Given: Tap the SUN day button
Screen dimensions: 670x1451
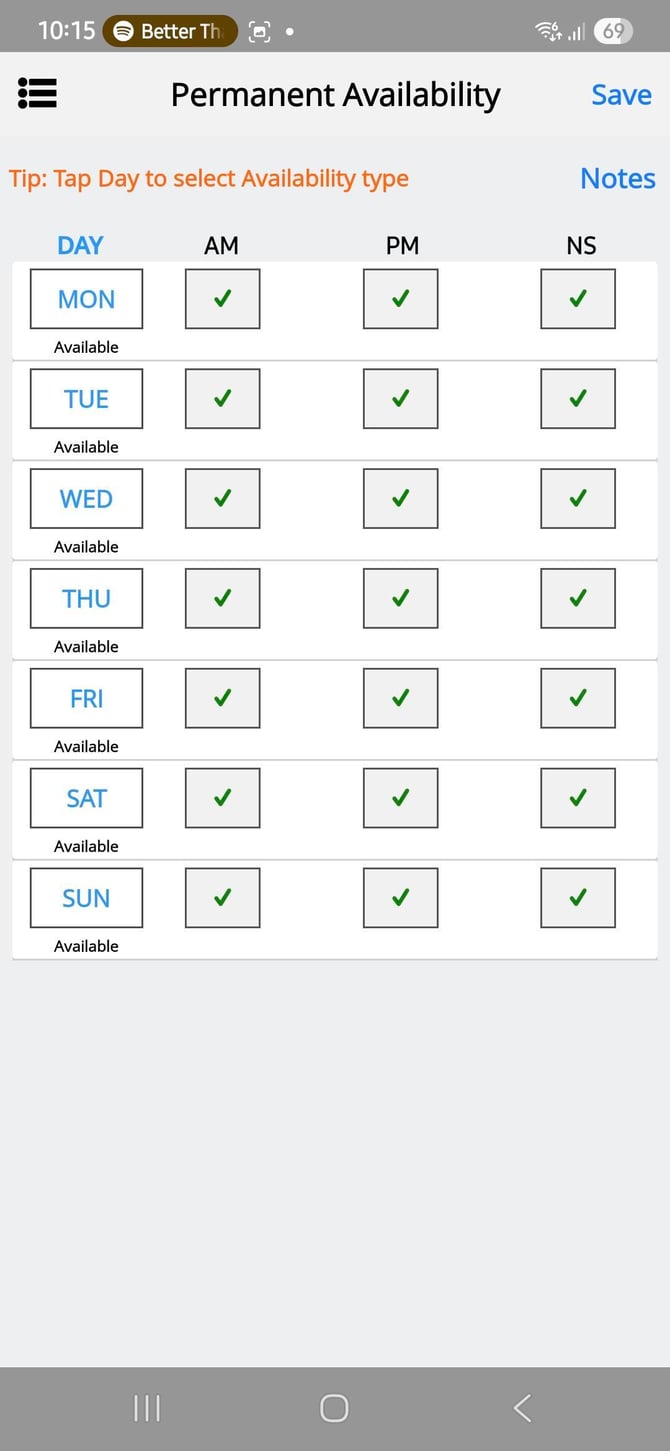Looking at the screenshot, I should click(x=86, y=898).
